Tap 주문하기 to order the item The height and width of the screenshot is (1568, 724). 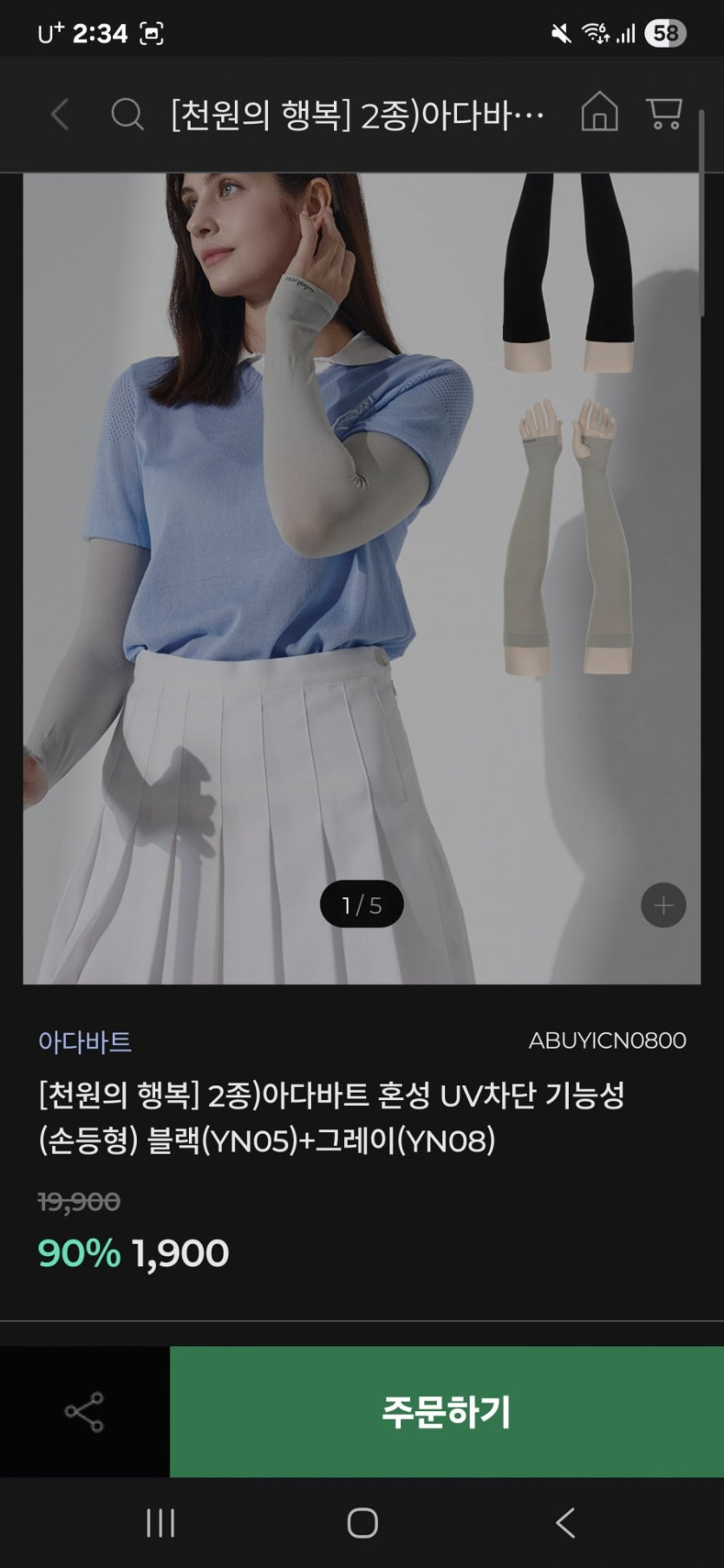tap(447, 1412)
